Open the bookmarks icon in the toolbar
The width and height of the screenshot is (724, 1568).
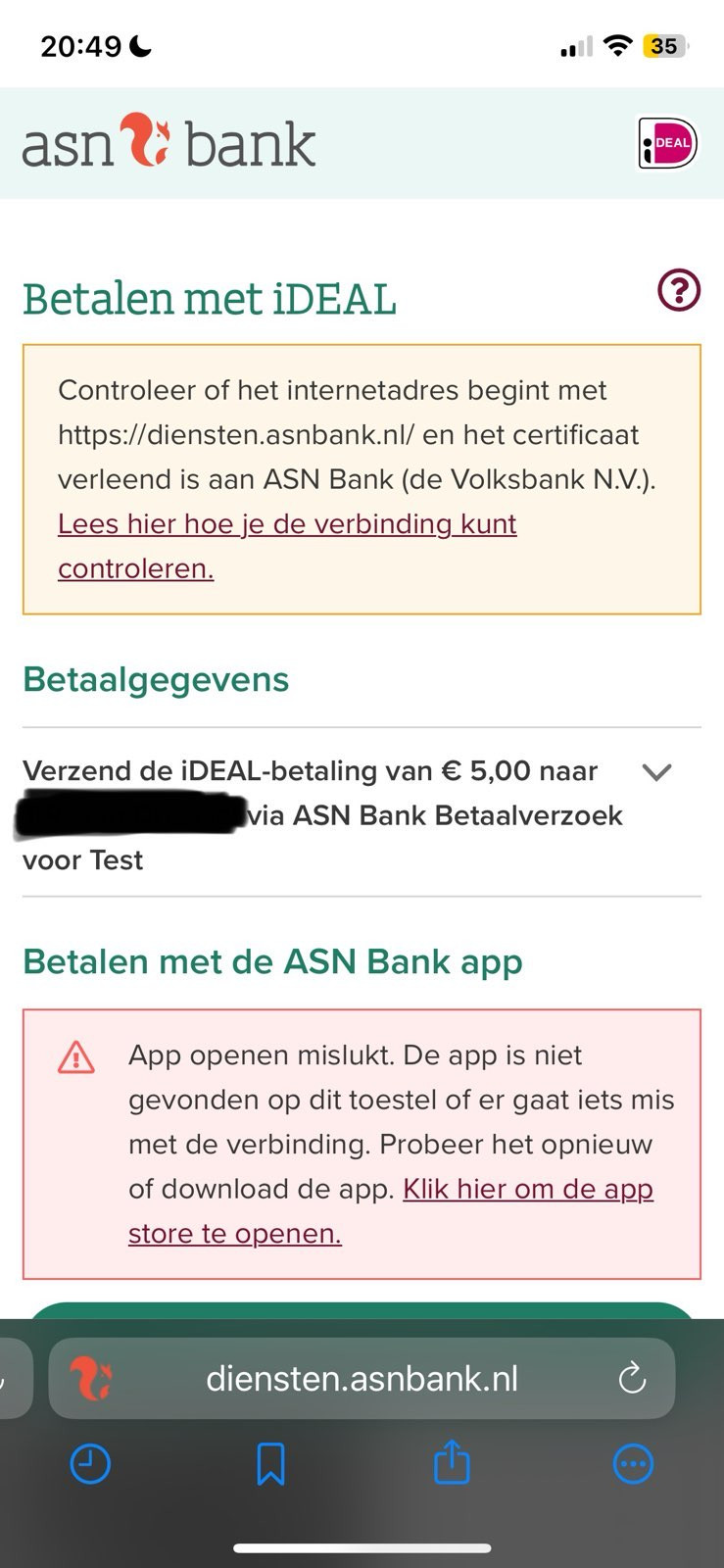pyautogui.click(x=270, y=1464)
